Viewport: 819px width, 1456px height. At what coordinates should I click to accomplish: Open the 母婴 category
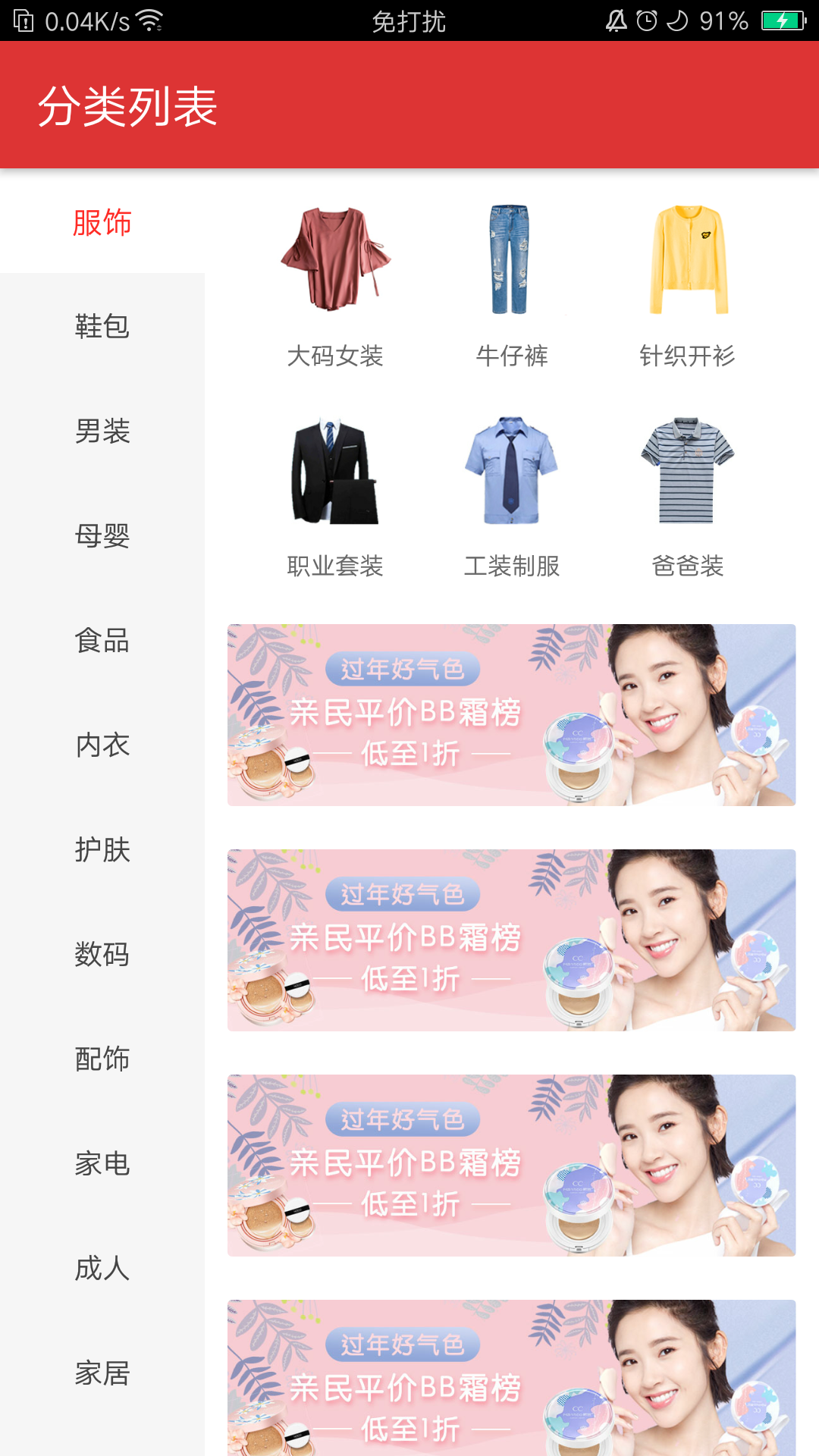pos(102,535)
